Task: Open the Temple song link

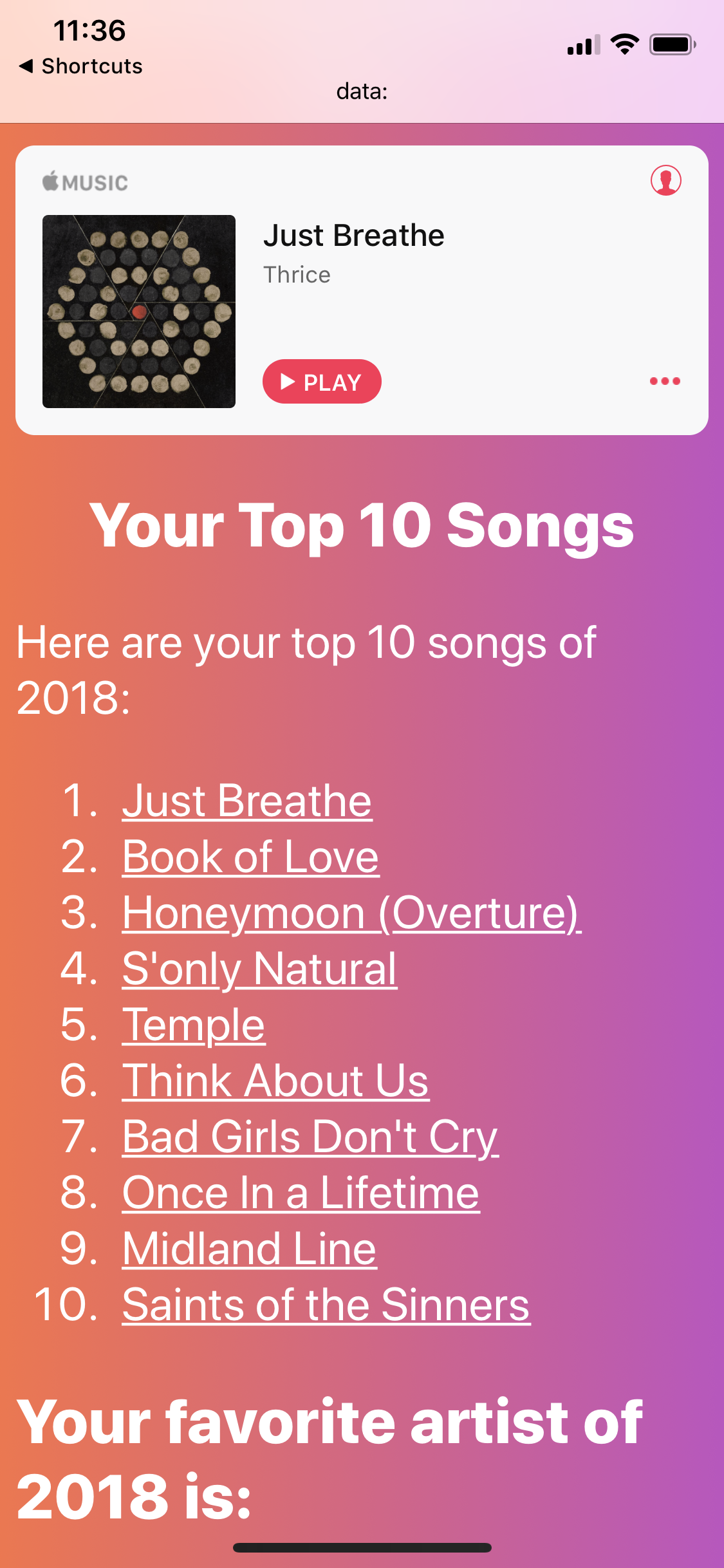Action: [x=194, y=1025]
